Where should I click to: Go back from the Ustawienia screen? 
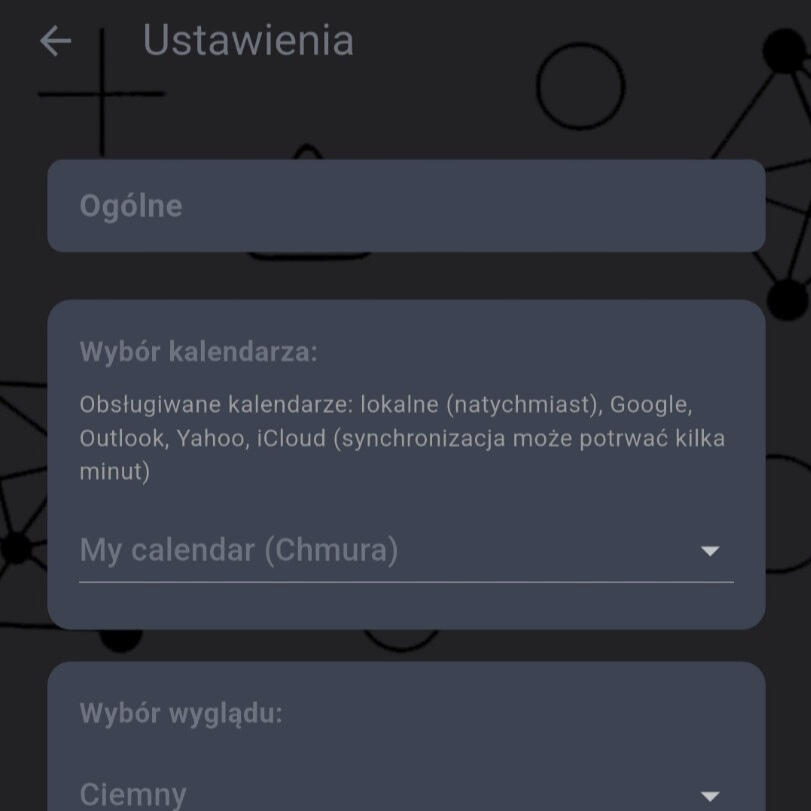[x=55, y=41]
